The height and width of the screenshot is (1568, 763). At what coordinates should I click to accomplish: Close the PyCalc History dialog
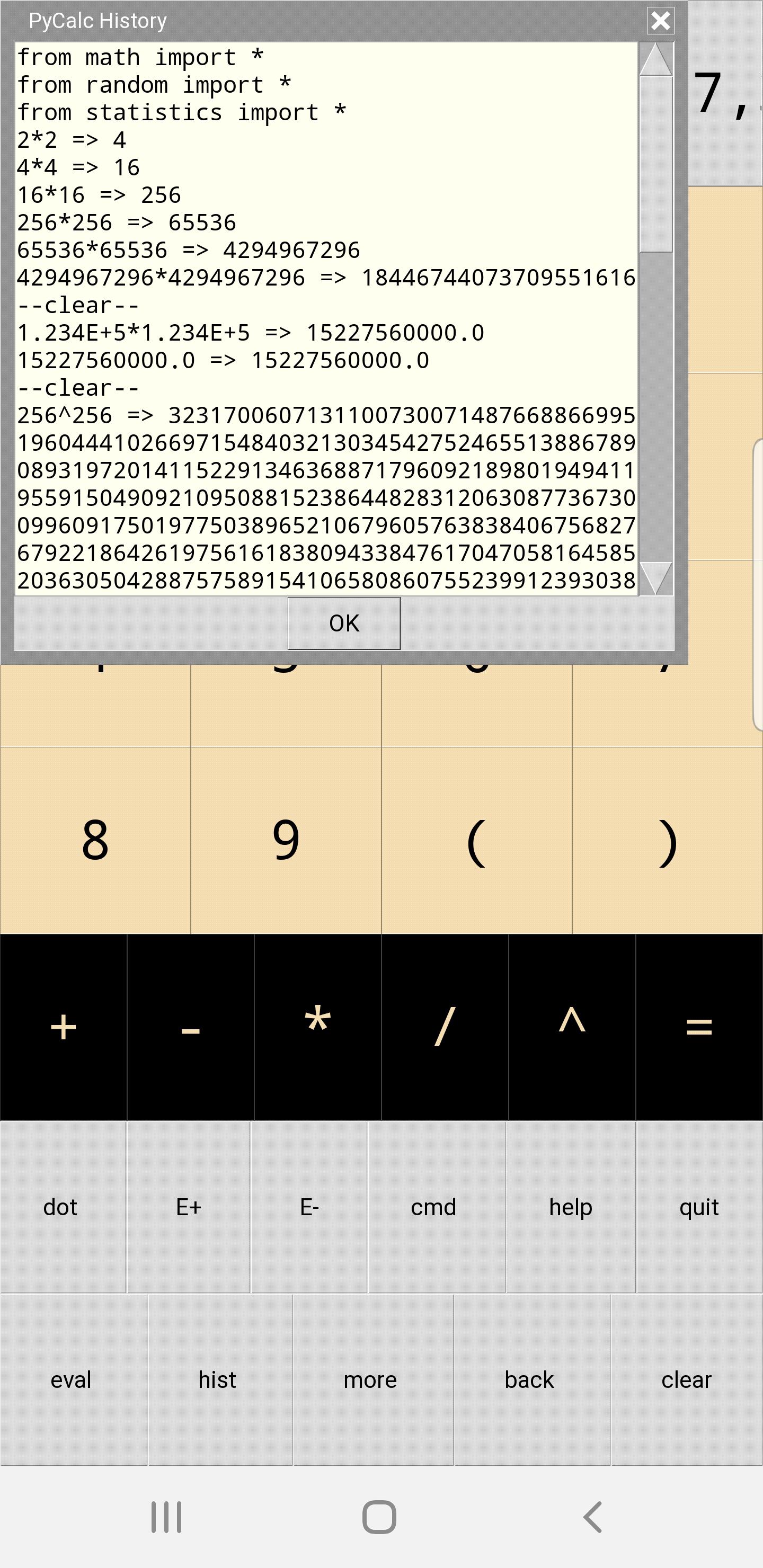660,21
